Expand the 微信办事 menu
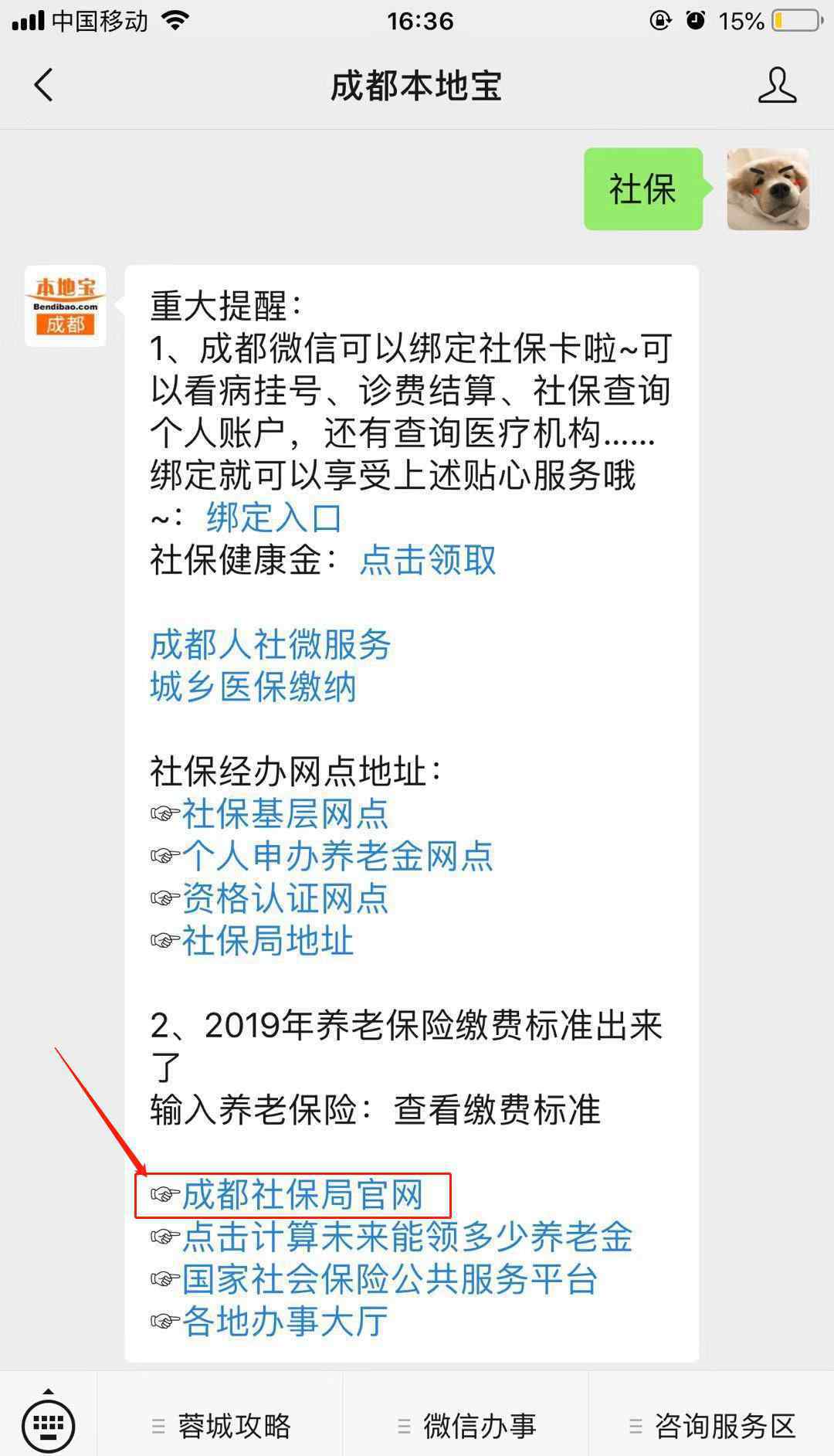Screen dimensions: 834x1456 [x=466, y=1425]
